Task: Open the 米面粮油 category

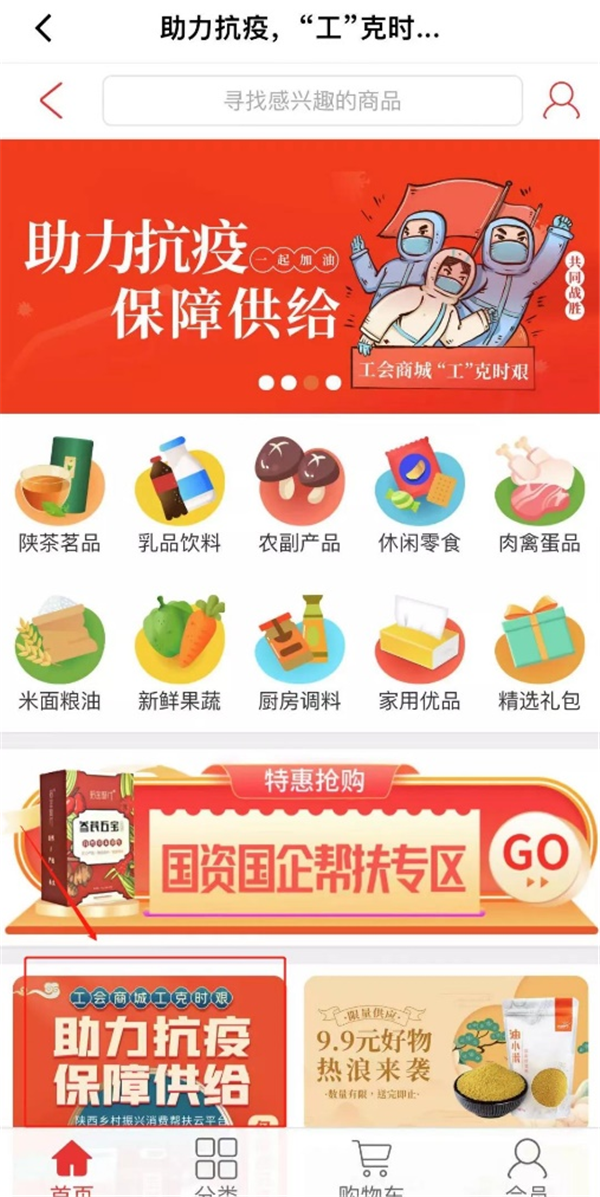Action: [x=60, y=652]
